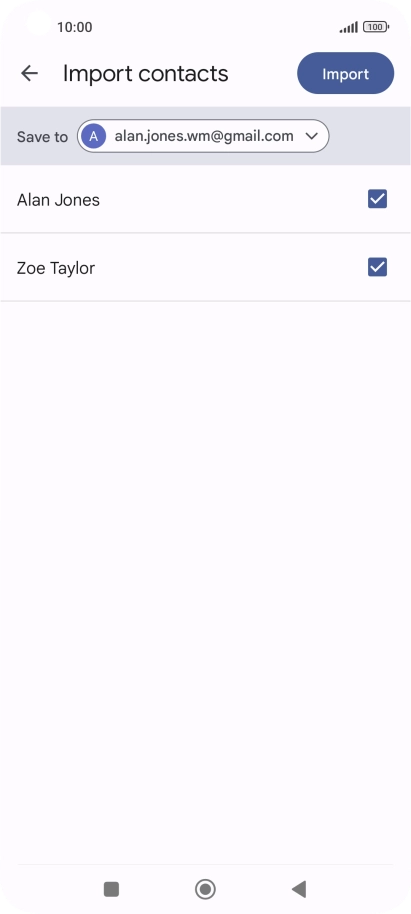Uncheck the Alan Jones checkbox
This screenshot has height=914, width=411.
(377, 199)
